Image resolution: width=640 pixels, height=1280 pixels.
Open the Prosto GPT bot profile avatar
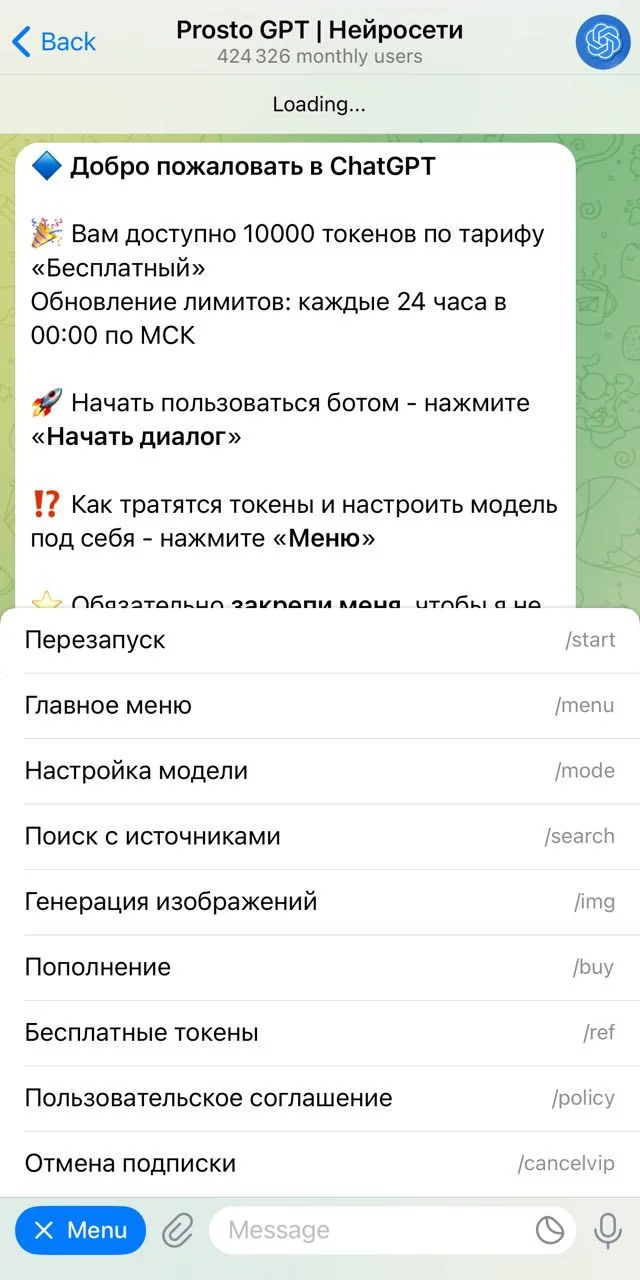point(603,42)
